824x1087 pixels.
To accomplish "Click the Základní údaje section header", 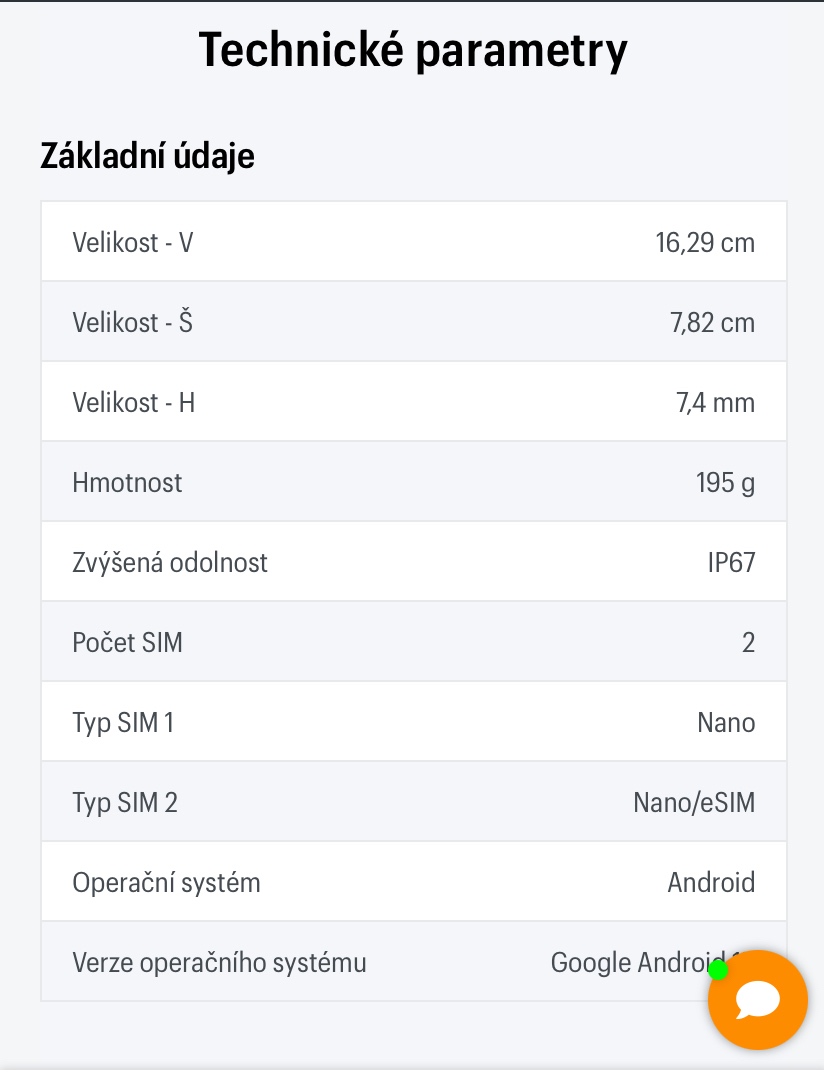I will click(x=146, y=156).
